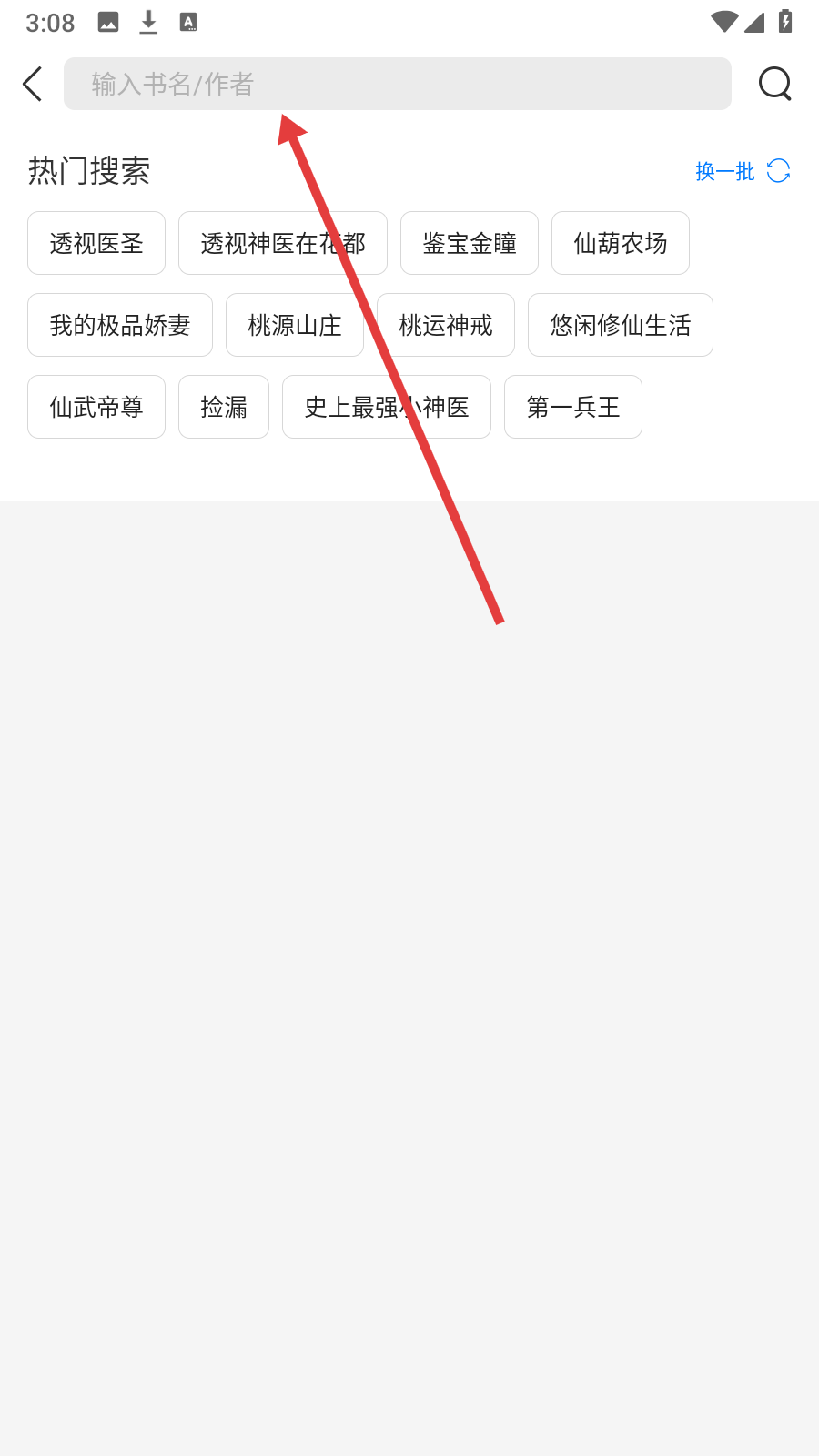Choose the 鉴宝金瞳 hot search
Screen dimensions: 819x1456
[470, 243]
